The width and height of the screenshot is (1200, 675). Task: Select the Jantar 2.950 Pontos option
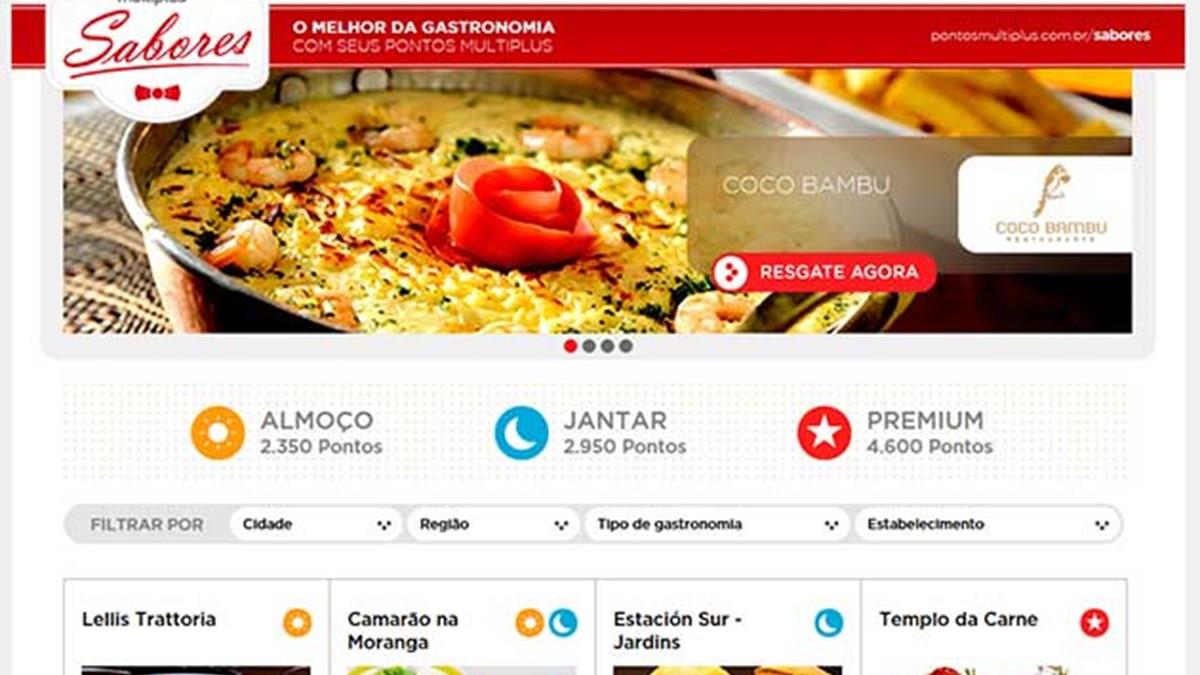[591, 432]
